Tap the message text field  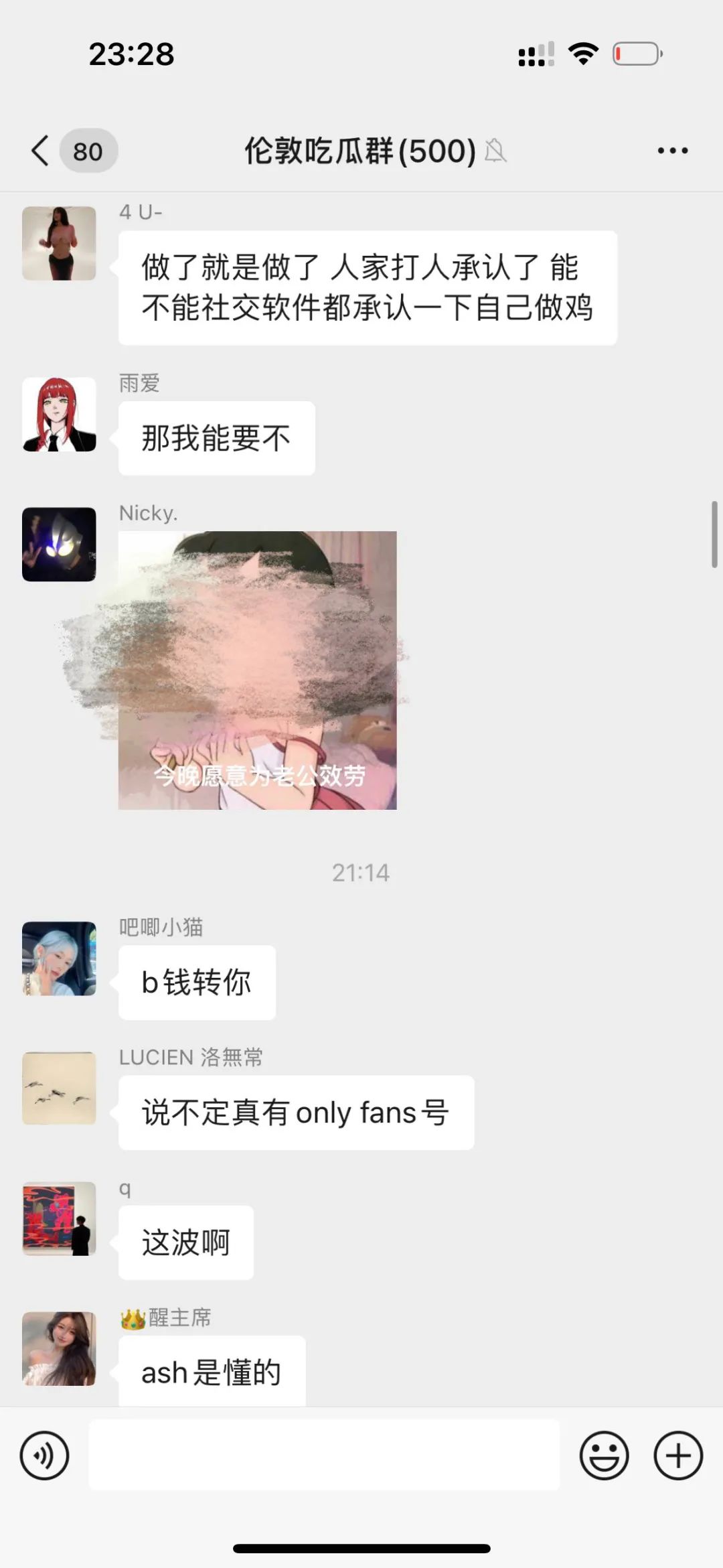323,1455
